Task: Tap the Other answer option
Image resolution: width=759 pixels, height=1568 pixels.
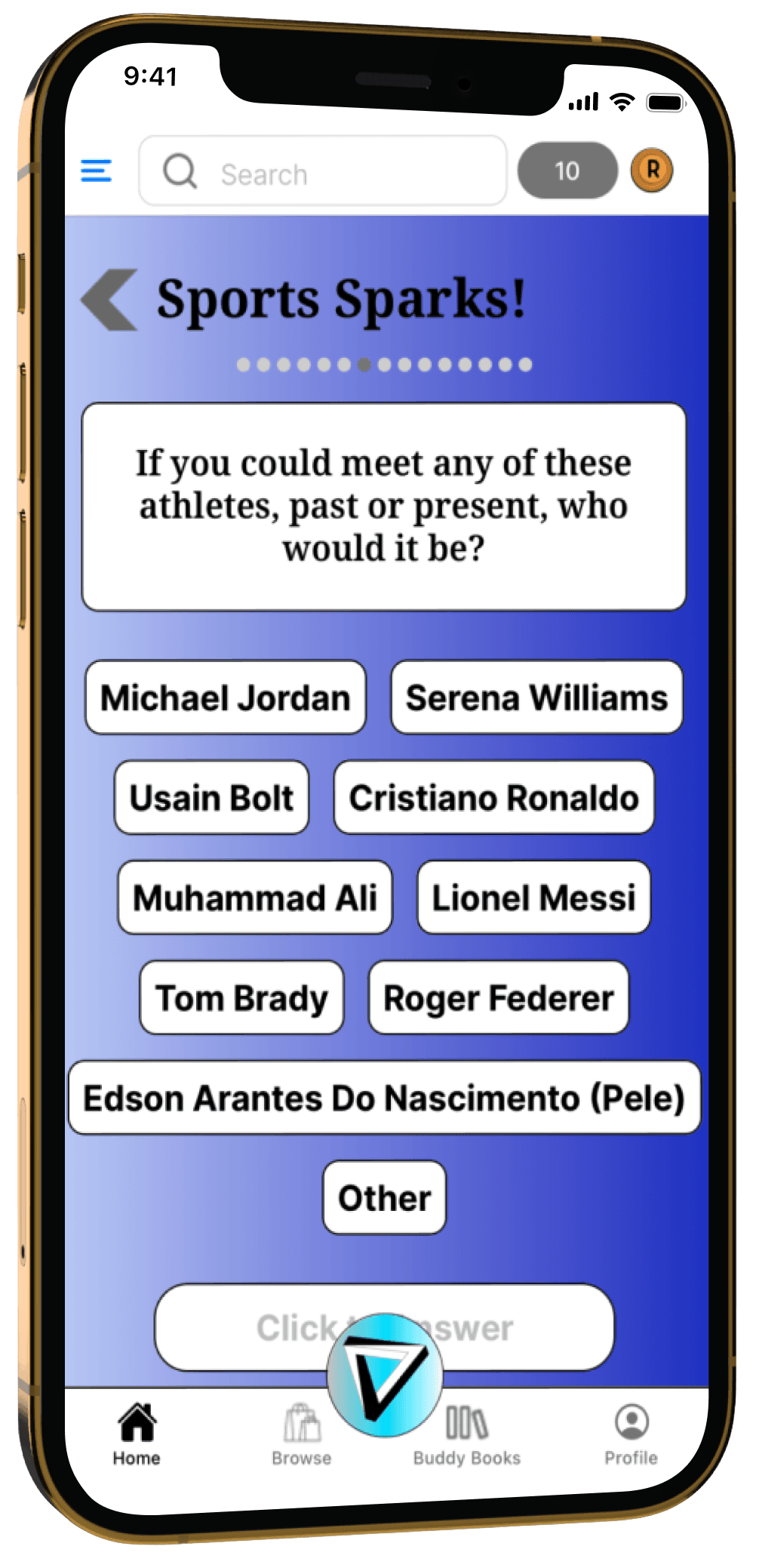Action: point(385,1198)
